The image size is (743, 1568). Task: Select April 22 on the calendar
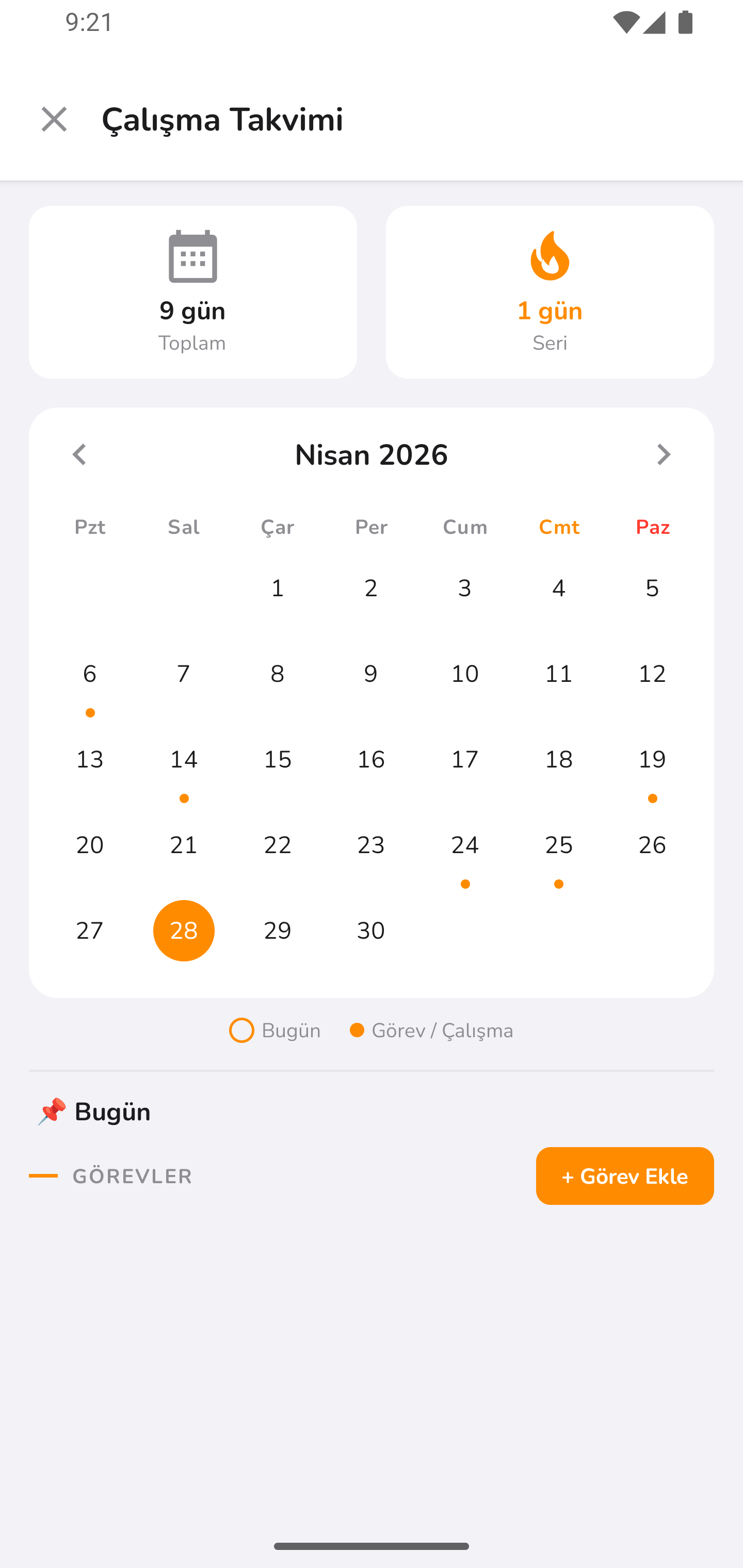pos(277,845)
